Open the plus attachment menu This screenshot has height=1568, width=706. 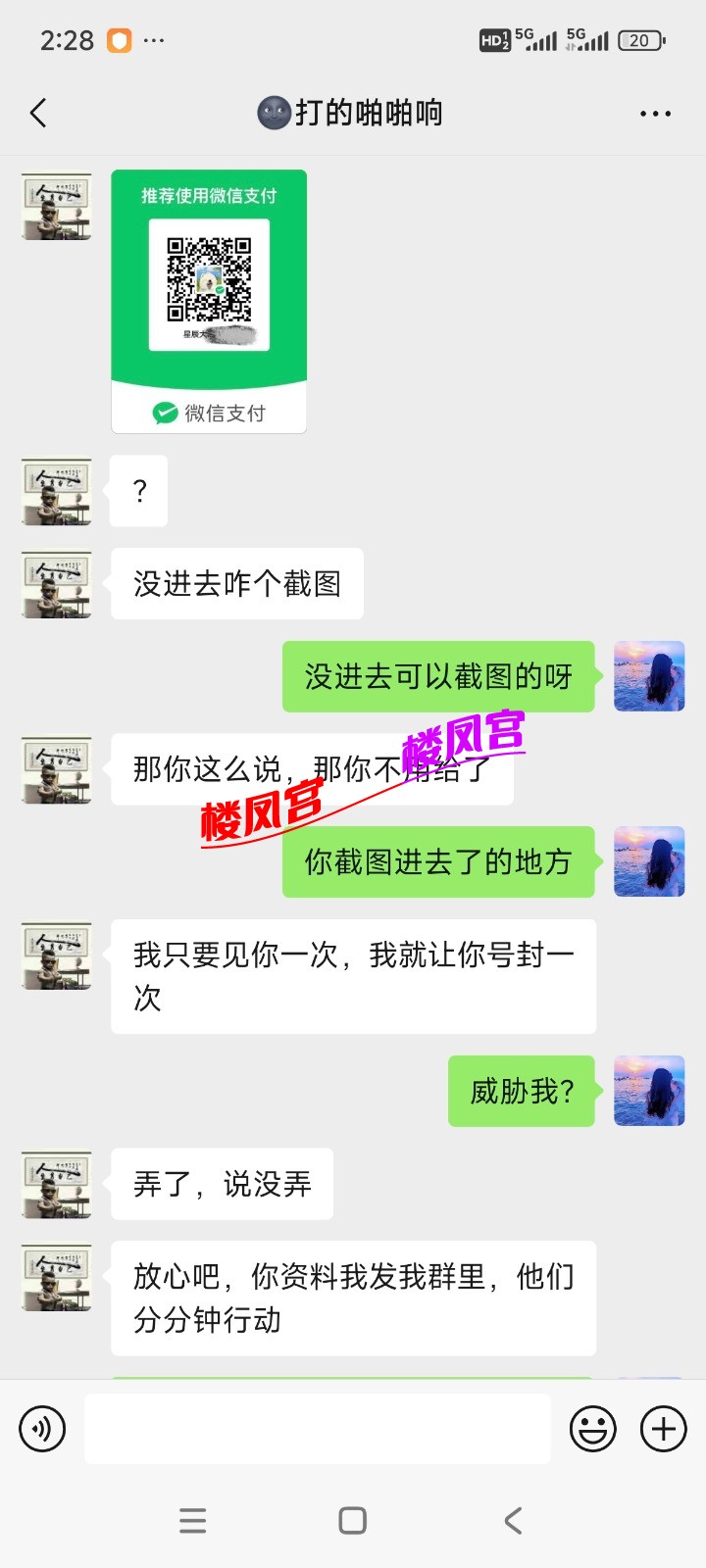(664, 1429)
